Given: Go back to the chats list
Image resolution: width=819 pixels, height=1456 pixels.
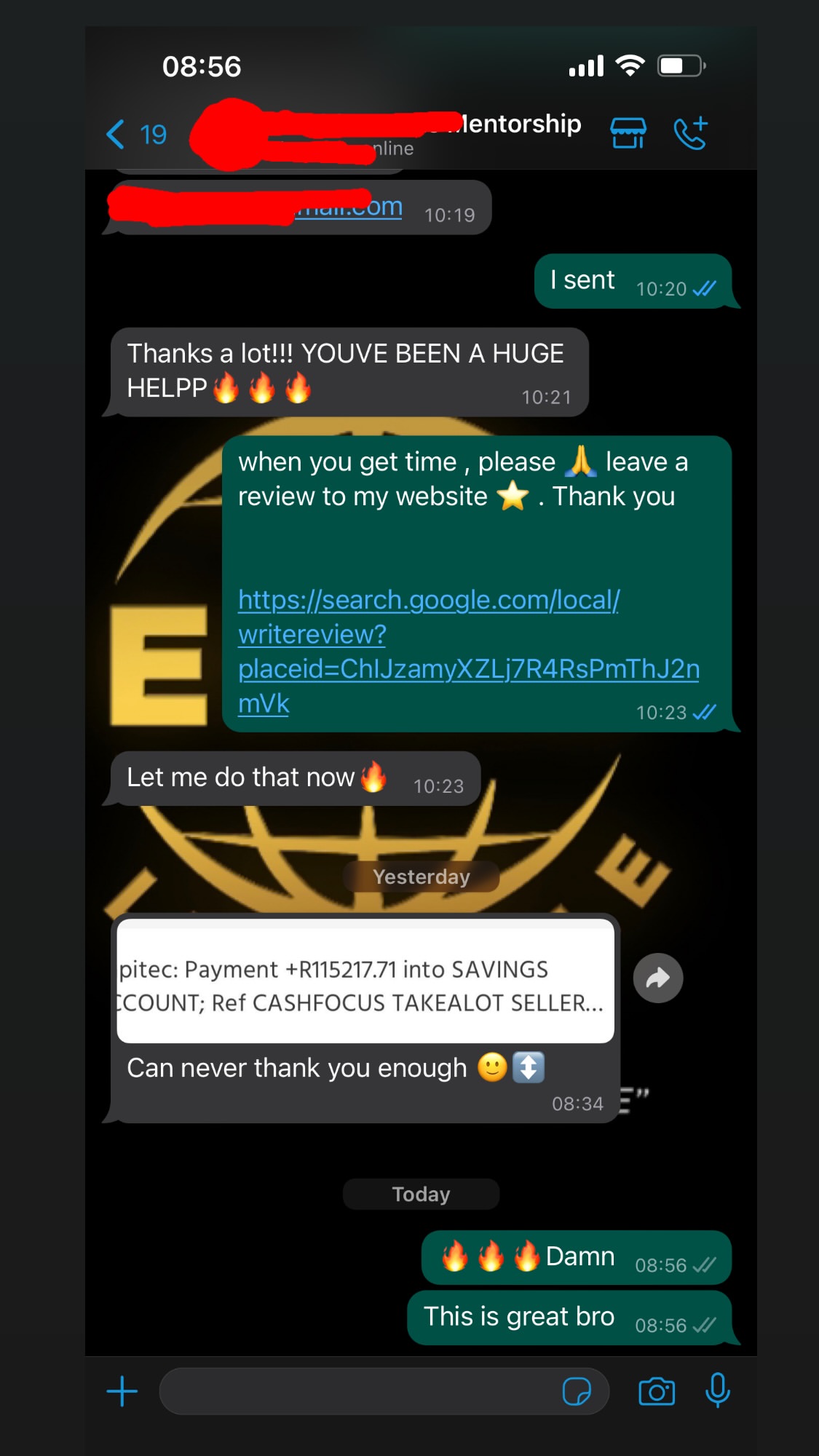Looking at the screenshot, I should 135,135.
